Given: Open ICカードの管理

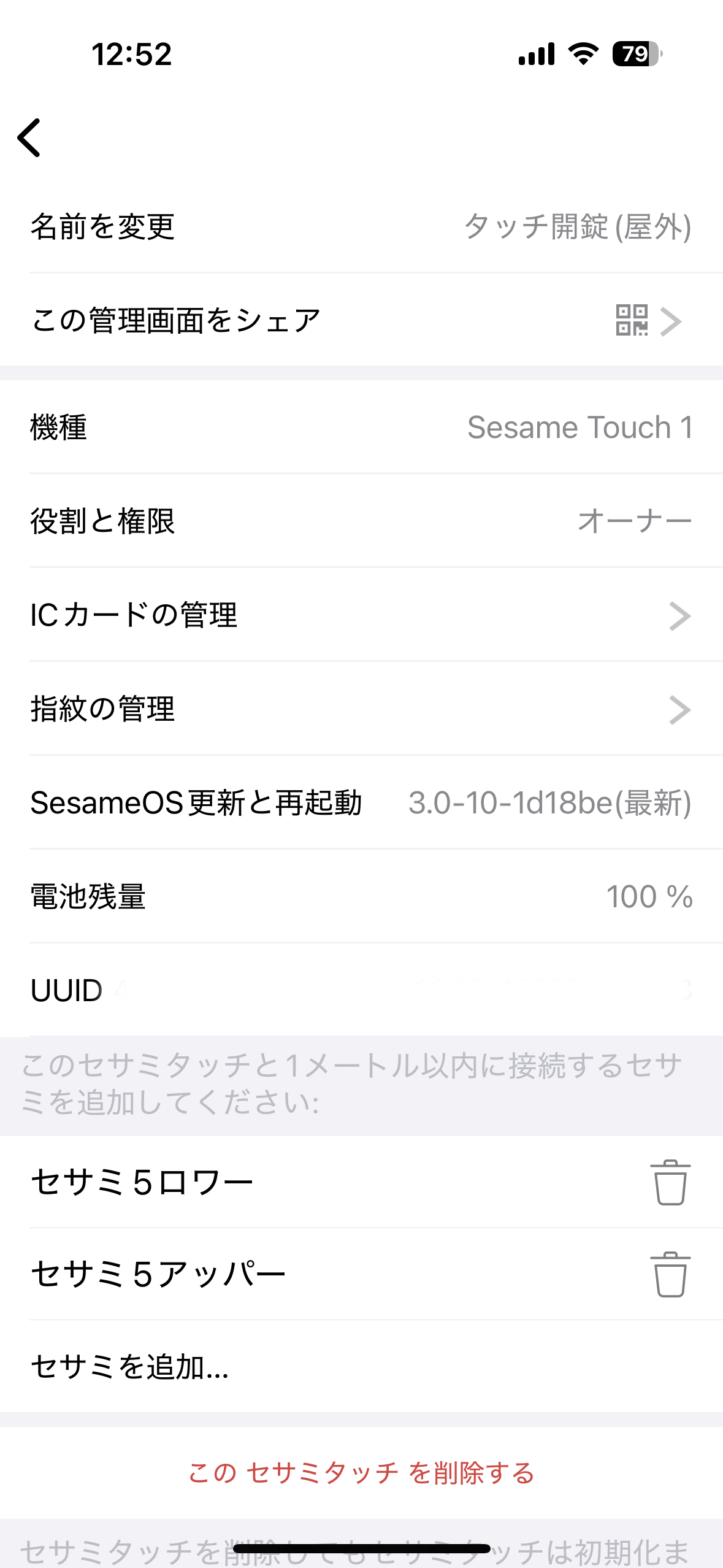Looking at the screenshot, I should (362, 615).
